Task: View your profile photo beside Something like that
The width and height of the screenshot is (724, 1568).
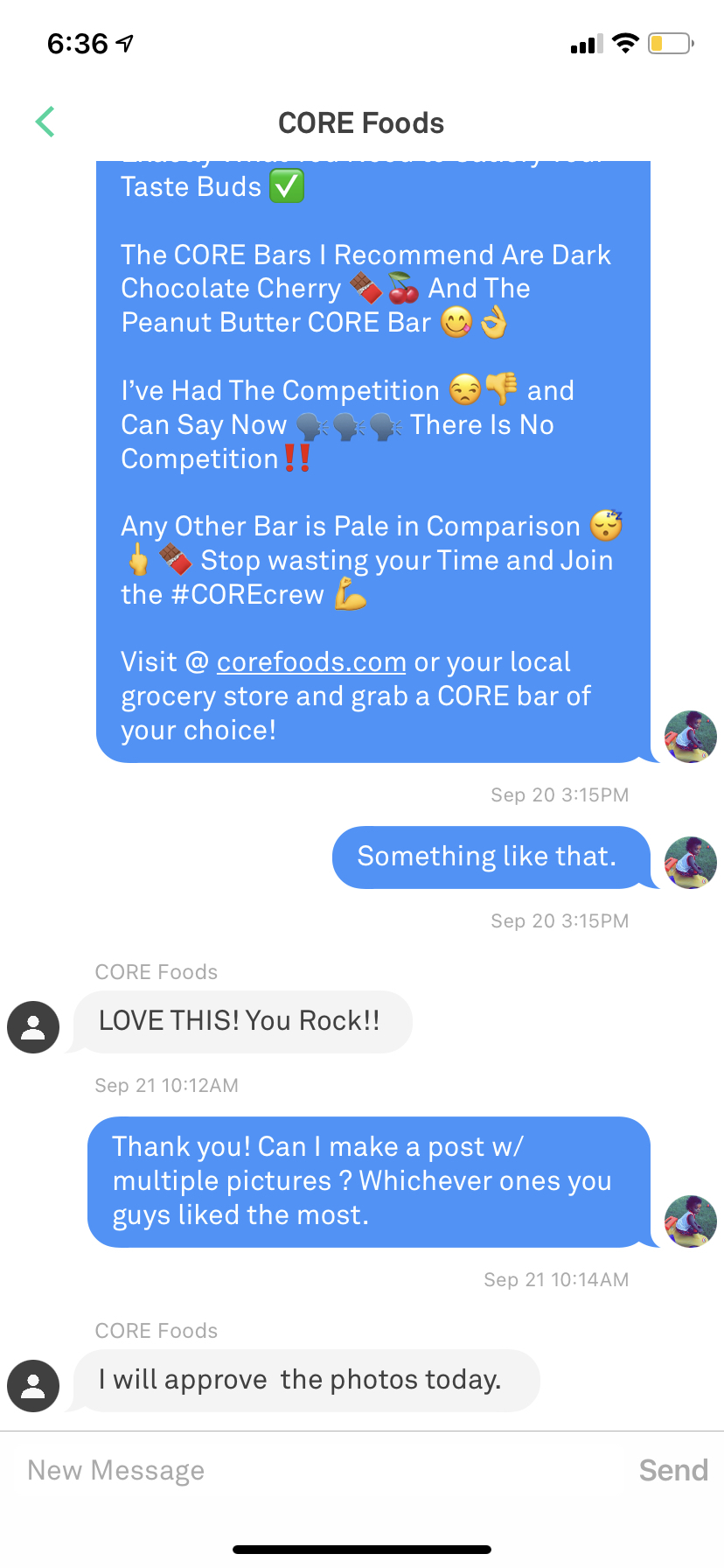Action: [690, 862]
